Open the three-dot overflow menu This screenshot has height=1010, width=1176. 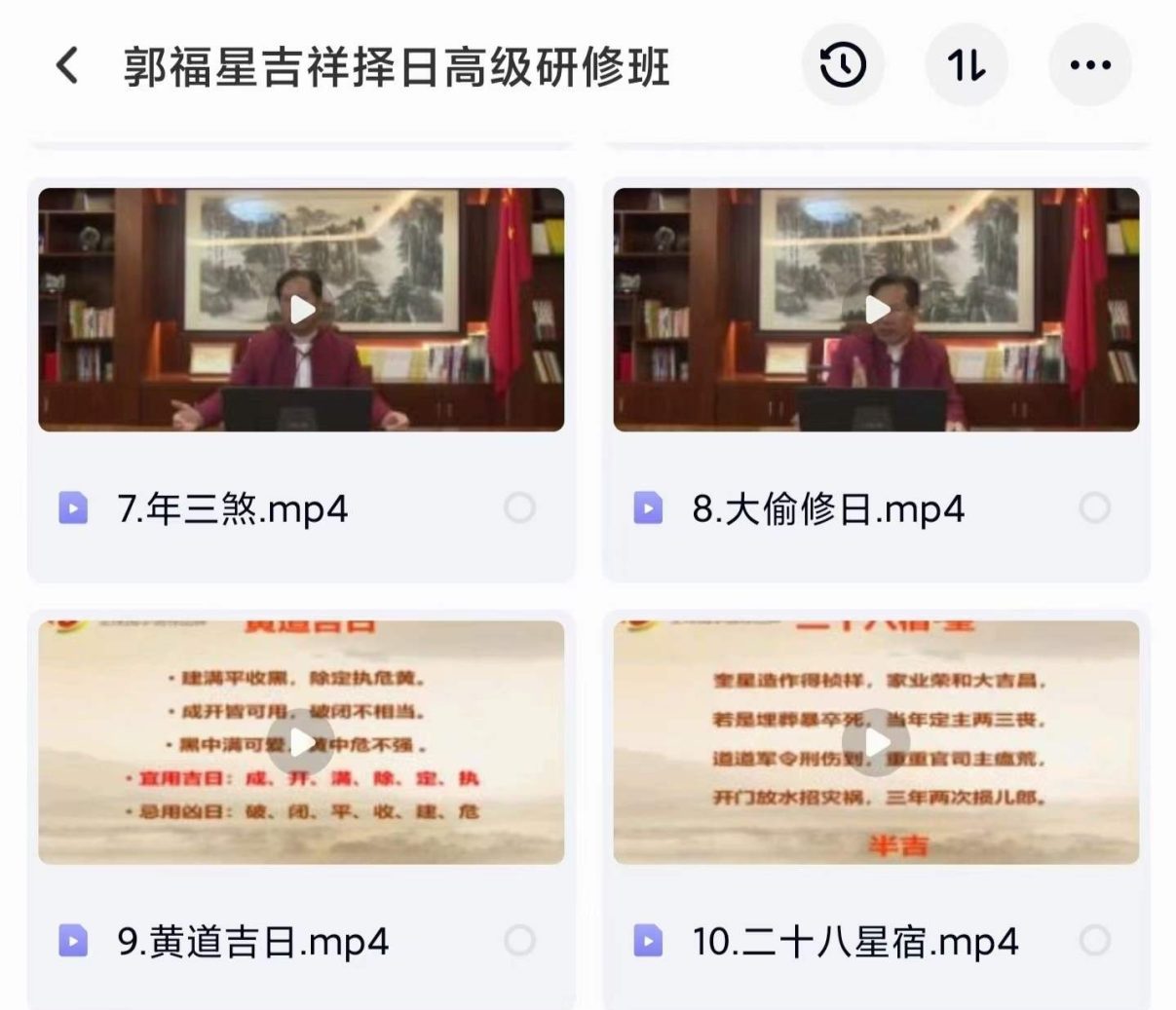coord(1089,65)
